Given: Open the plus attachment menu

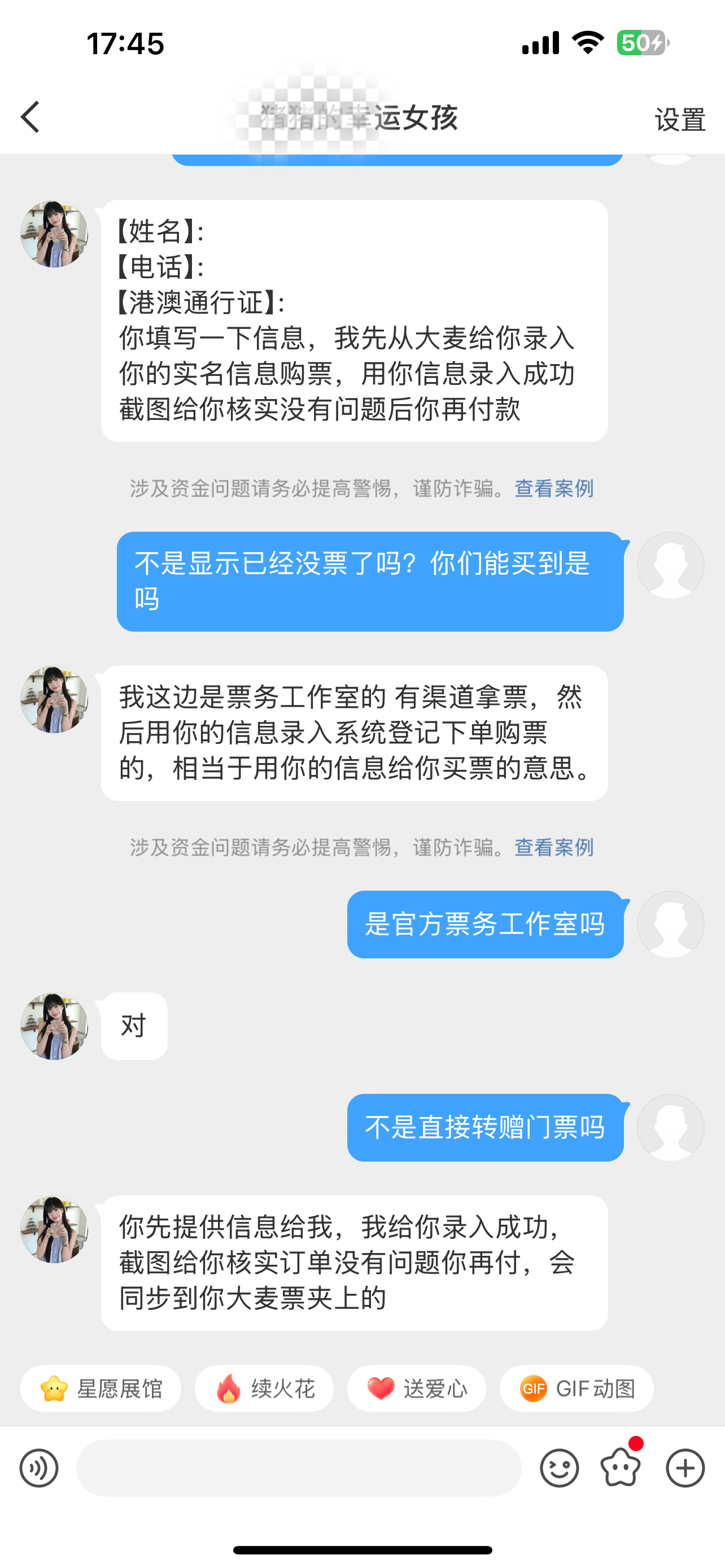Looking at the screenshot, I should [x=685, y=1468].
